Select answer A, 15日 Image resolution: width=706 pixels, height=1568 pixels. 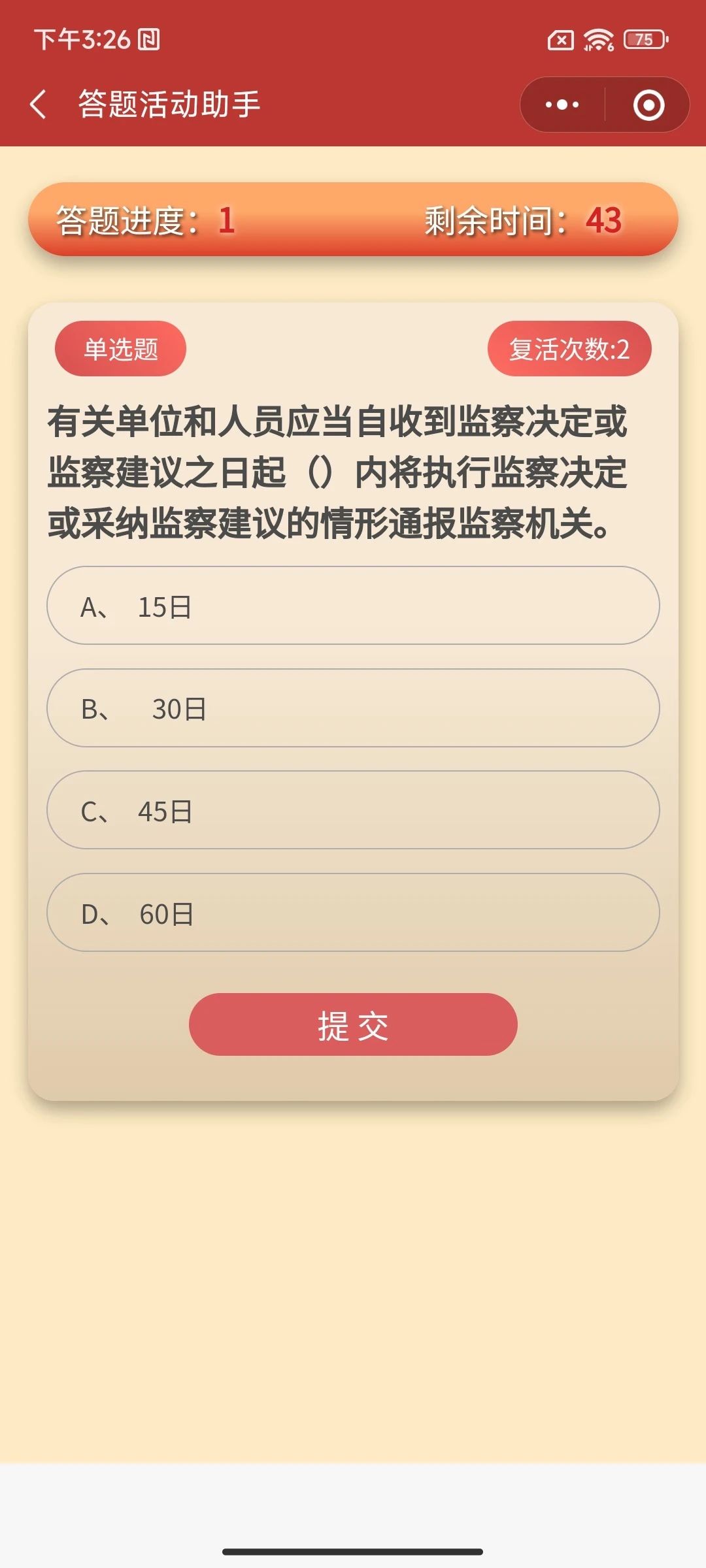pos(353,606)
